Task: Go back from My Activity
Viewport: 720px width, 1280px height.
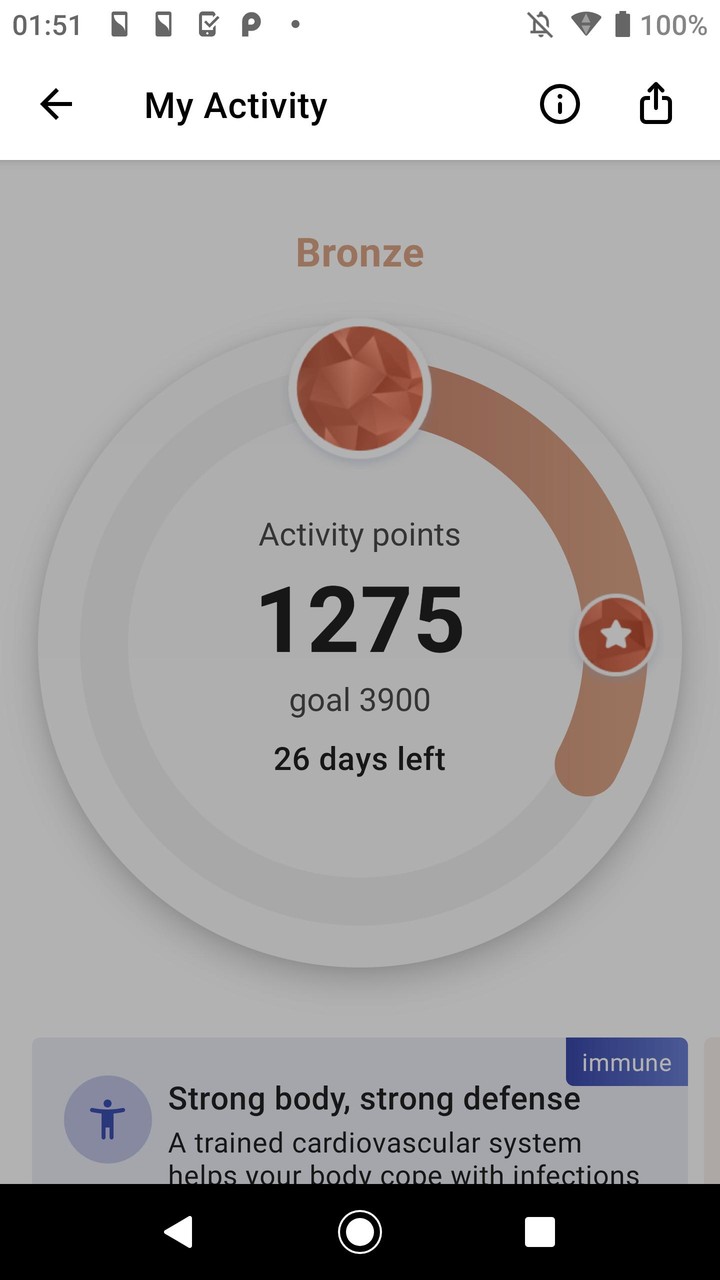Action: tap(56, 104)
